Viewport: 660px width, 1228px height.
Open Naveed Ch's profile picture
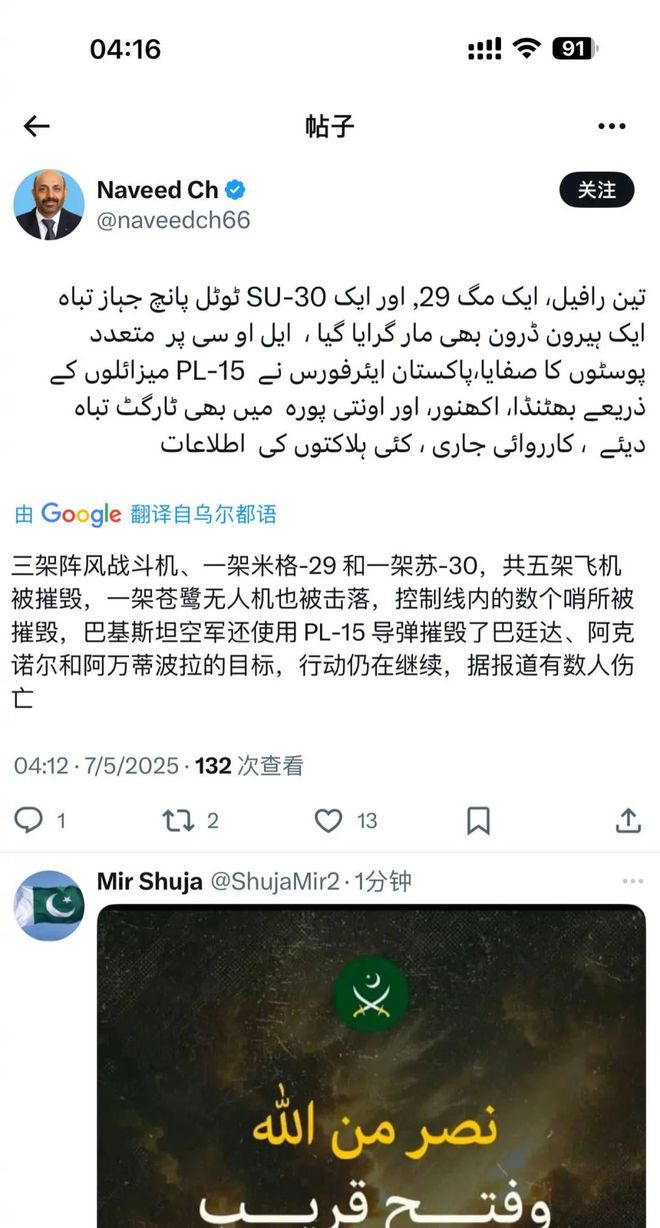coord(48,205)
